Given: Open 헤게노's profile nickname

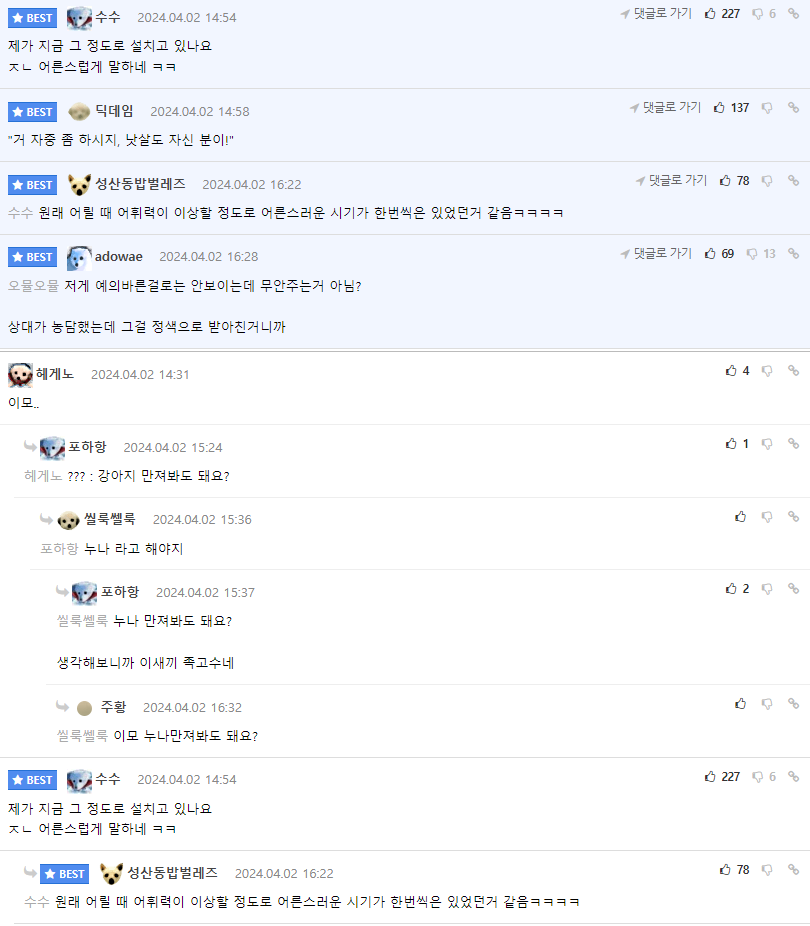Looking at the screenshot, I should coord(54,374).
